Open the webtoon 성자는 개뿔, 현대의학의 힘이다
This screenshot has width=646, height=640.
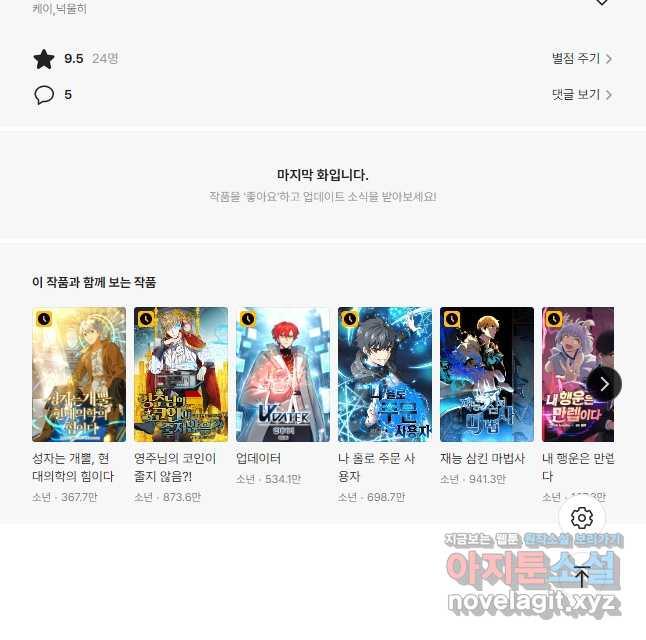click(x=79, y=374)
